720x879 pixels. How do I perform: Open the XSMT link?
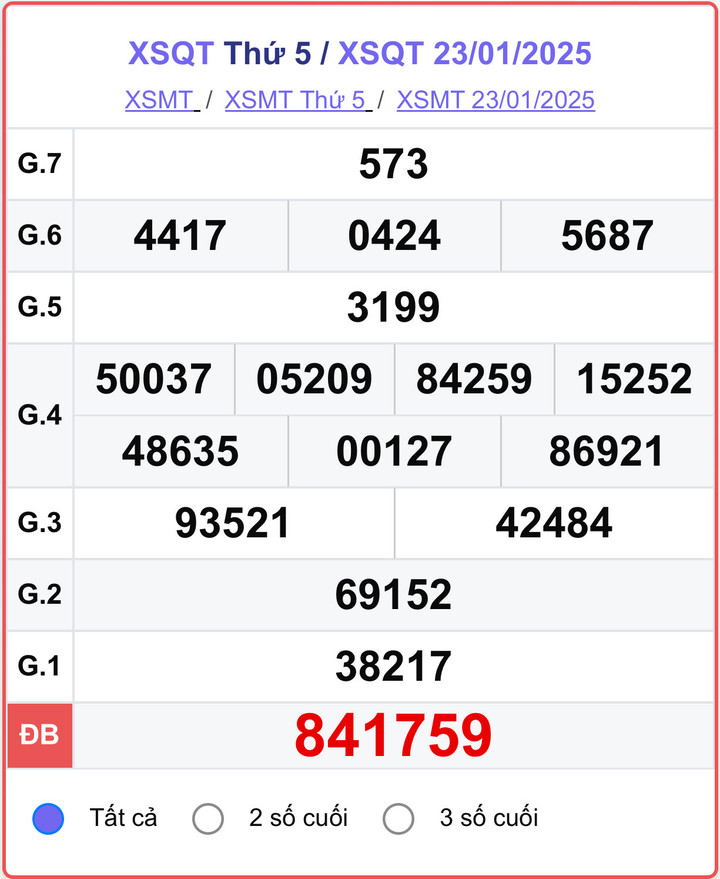pos(154,100)
